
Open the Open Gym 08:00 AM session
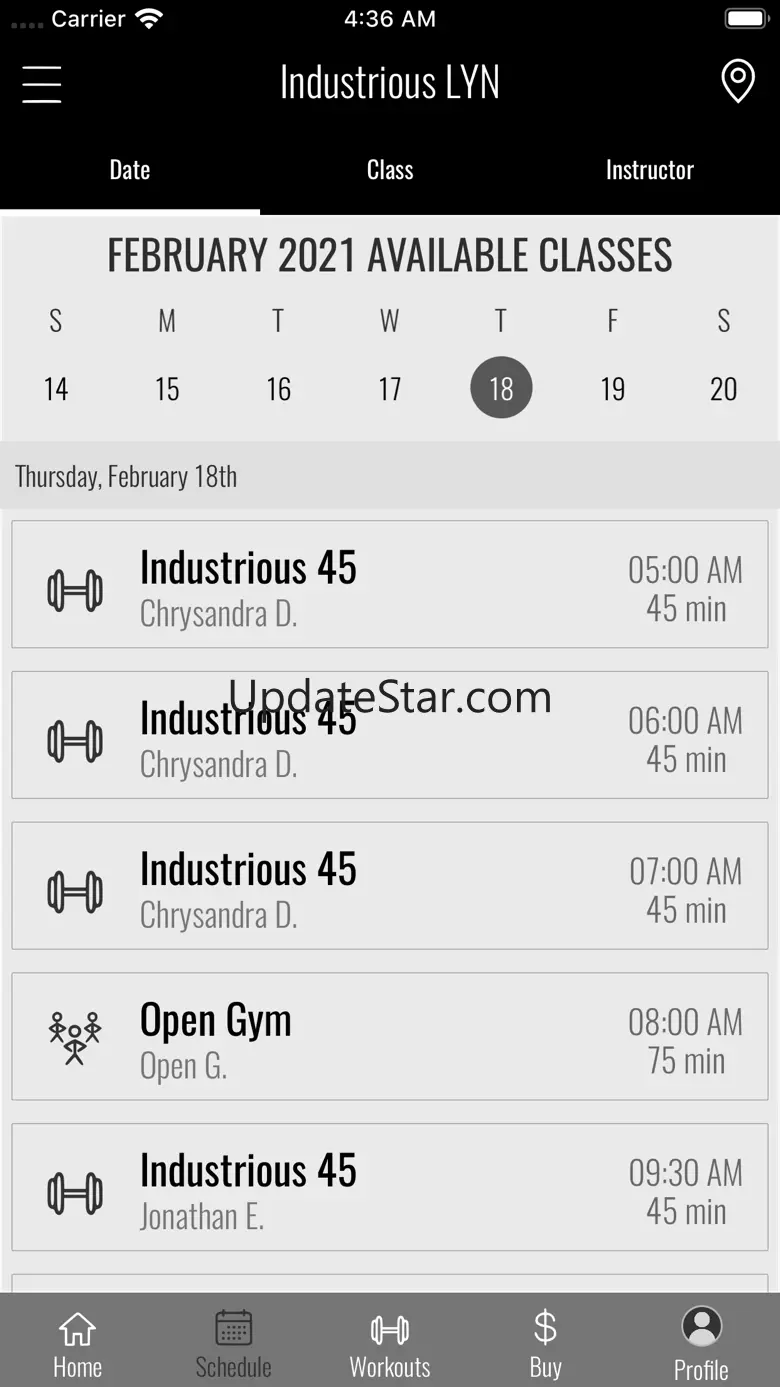[x=390, y=1037]
